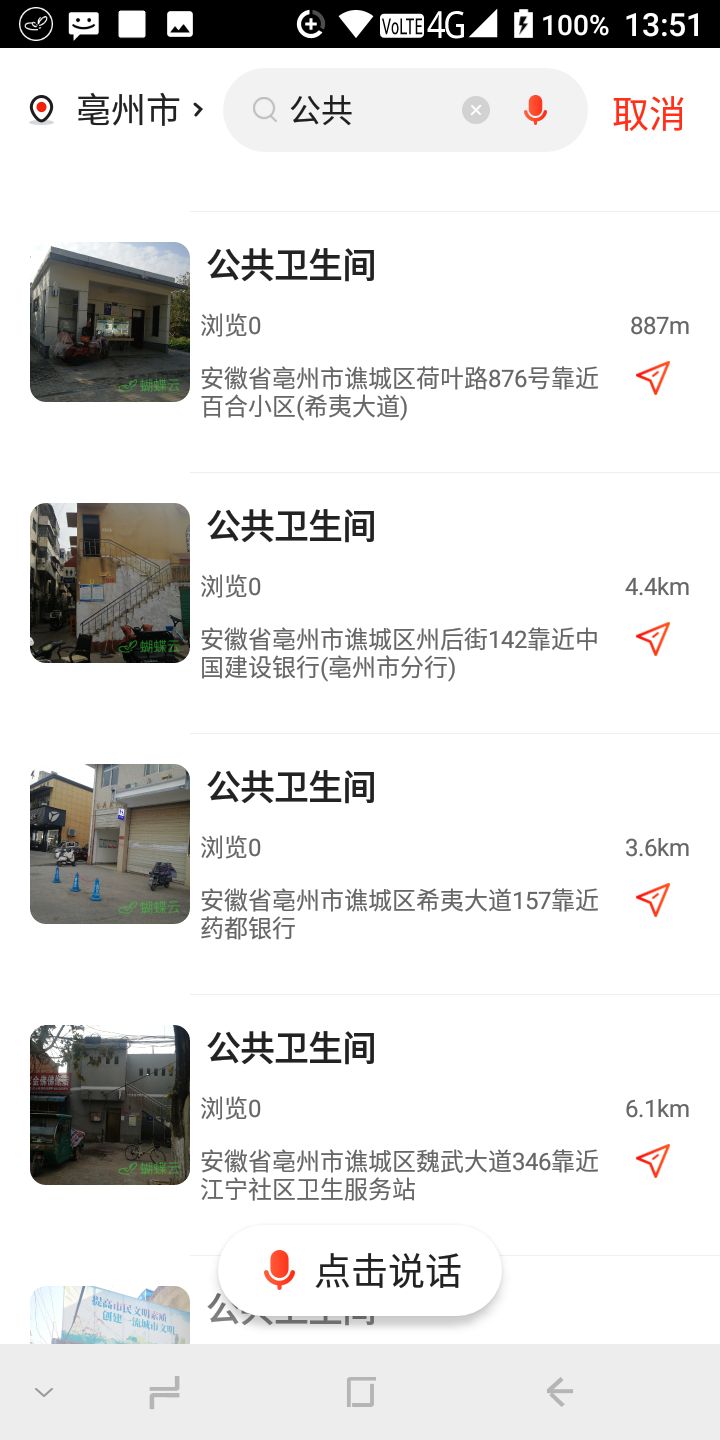The image size is (720, 1440).
Task: Navigate to the restroom 6.1km away
Action: pyautogui.click(x=652, y=1161)
